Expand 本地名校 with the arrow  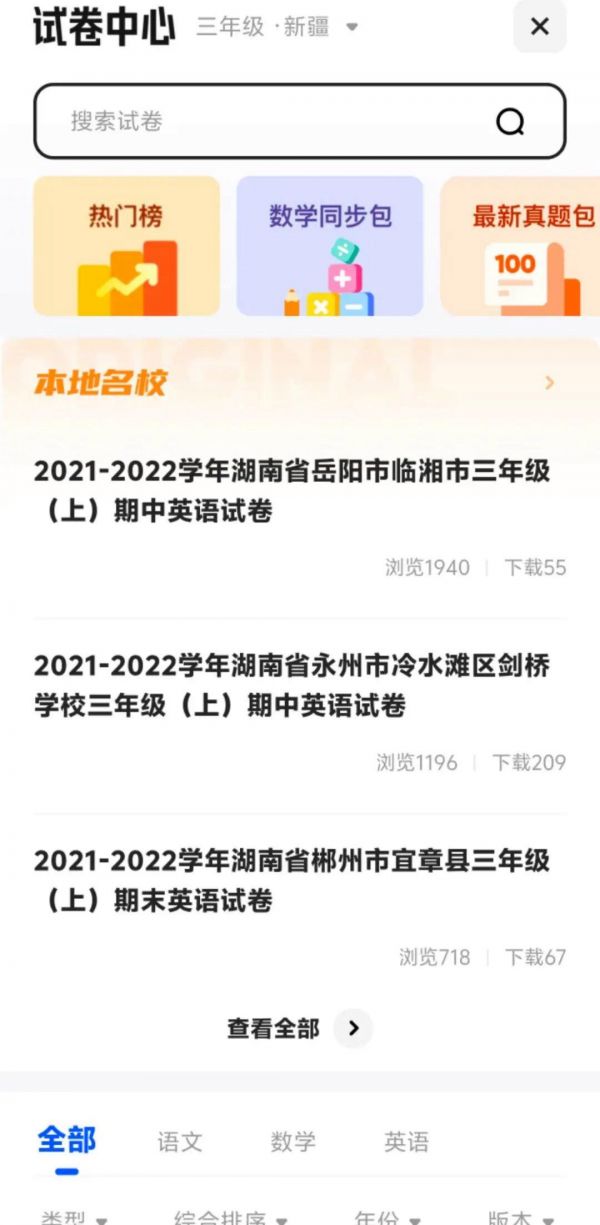(x=549, y=383)
